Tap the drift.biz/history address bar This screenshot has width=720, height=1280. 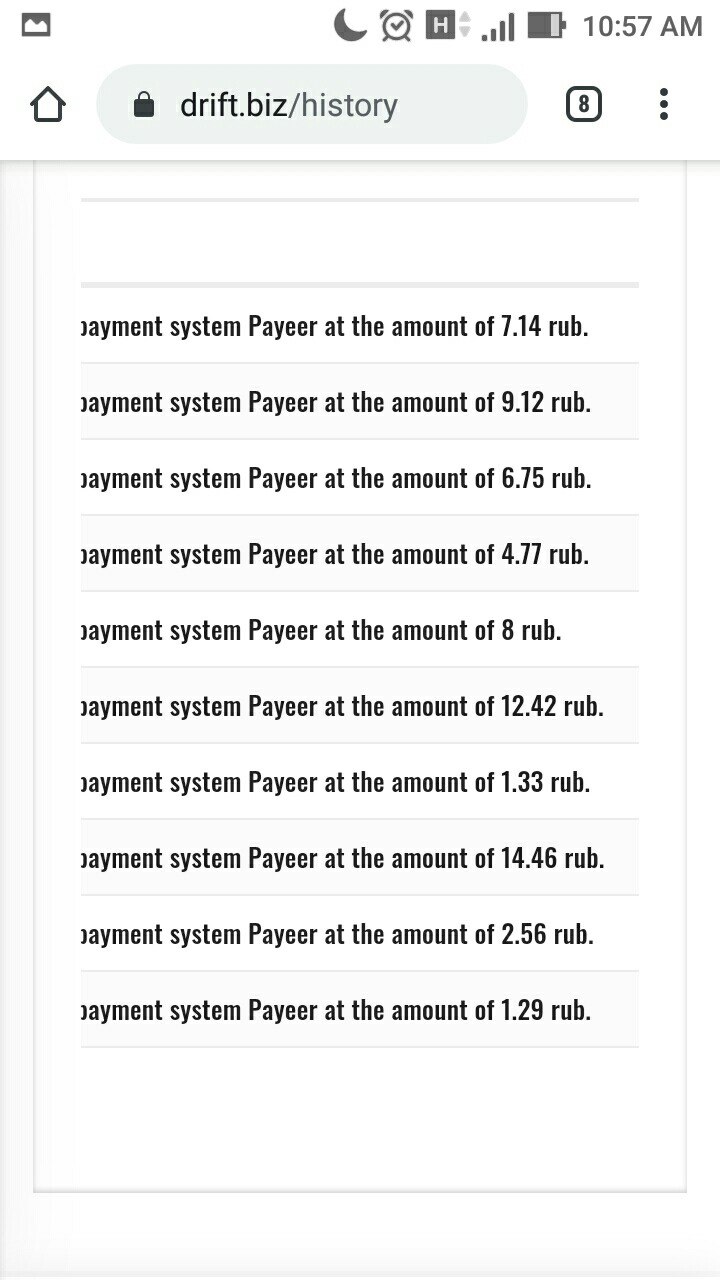click(x=311, y=104)
